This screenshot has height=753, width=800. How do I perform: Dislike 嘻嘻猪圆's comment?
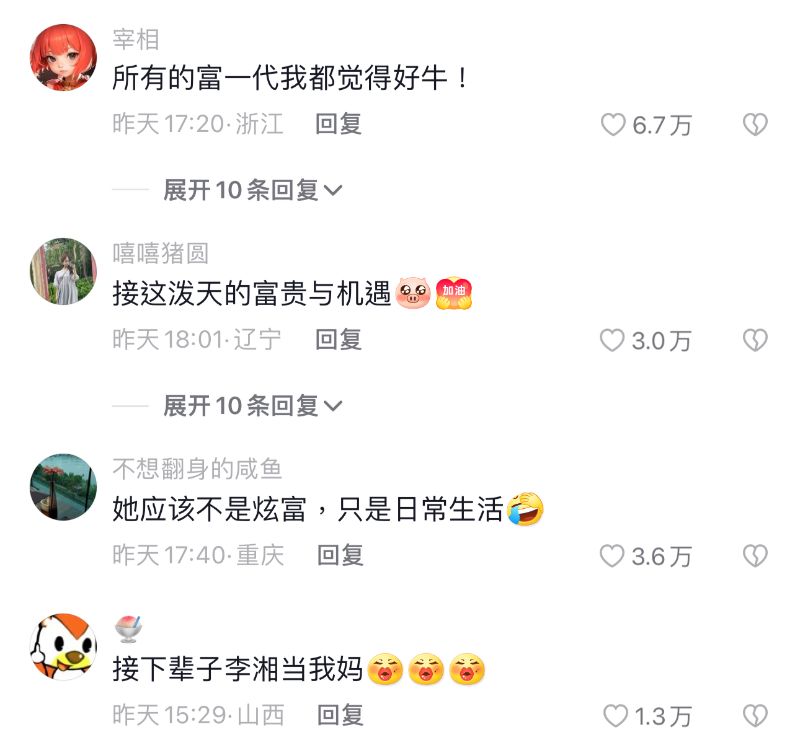coord(755,341)
